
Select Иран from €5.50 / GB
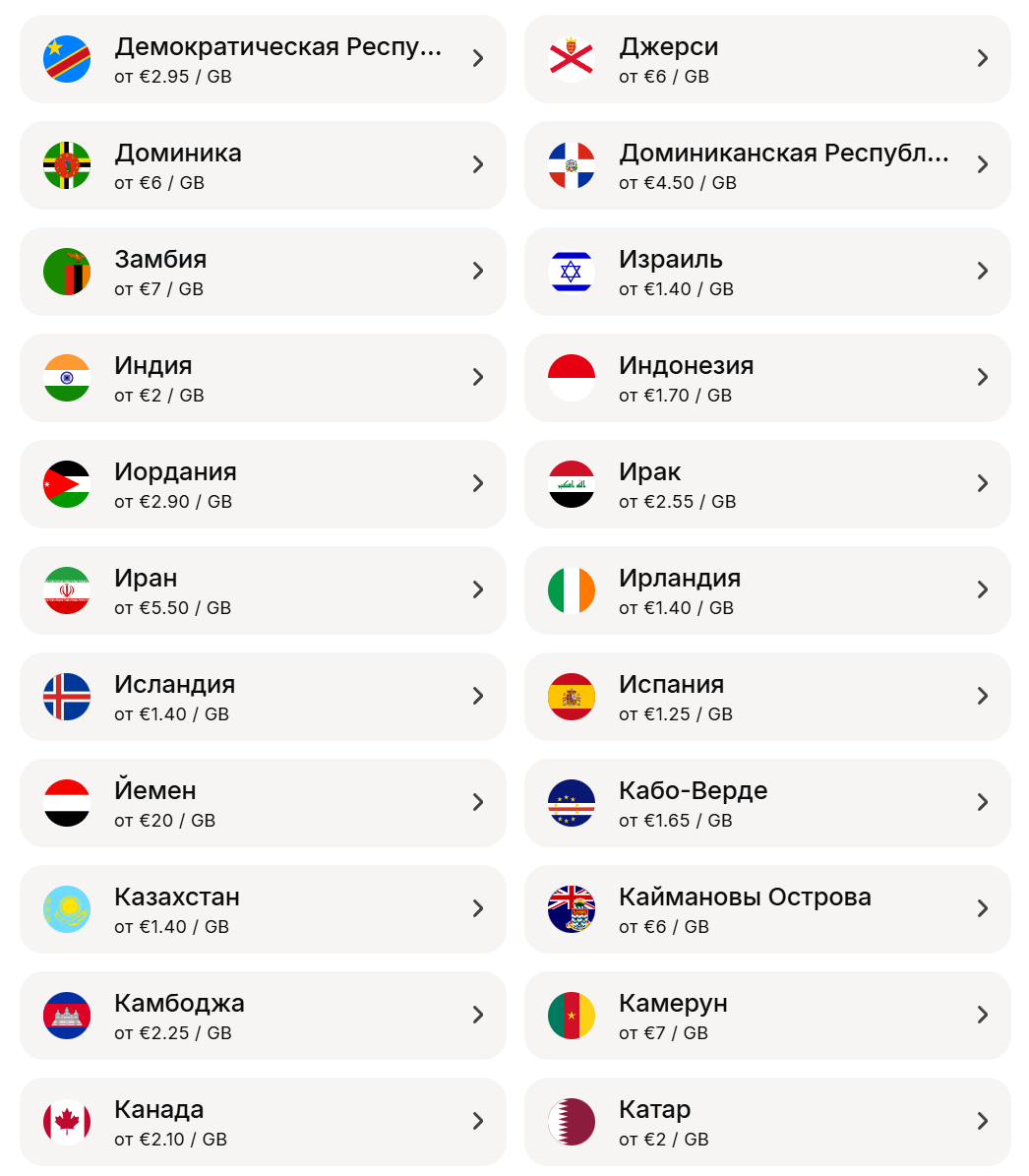[263, 590]
